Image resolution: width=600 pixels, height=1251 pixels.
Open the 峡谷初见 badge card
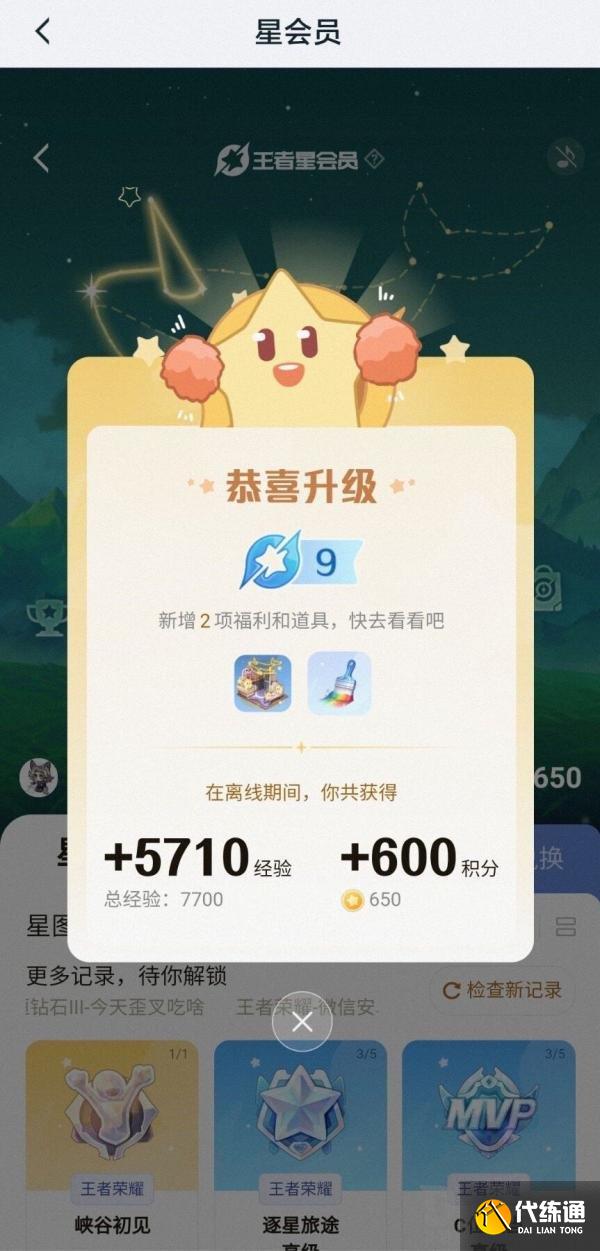click(112, 1140)
